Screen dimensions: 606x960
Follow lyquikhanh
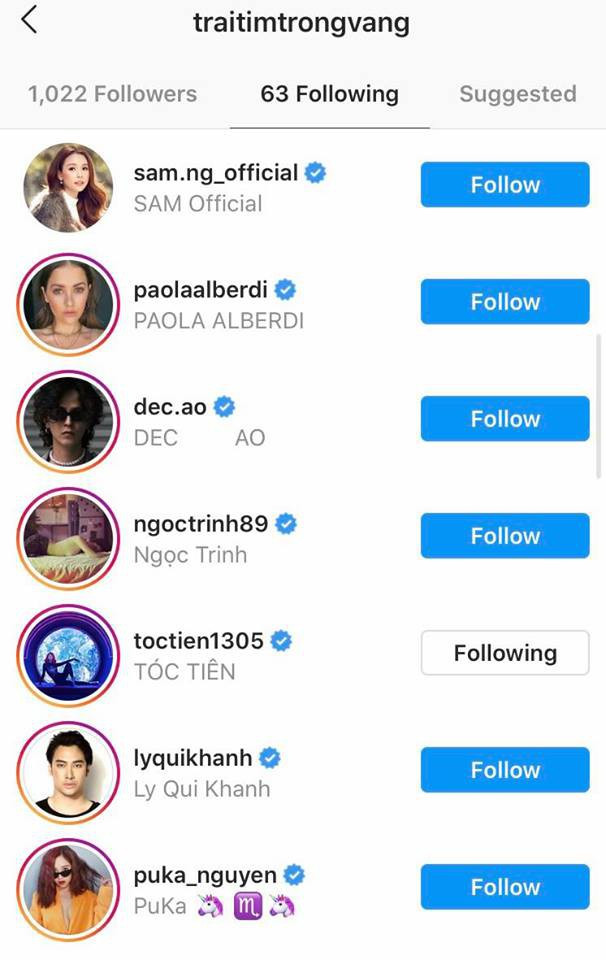coord(505,770)
